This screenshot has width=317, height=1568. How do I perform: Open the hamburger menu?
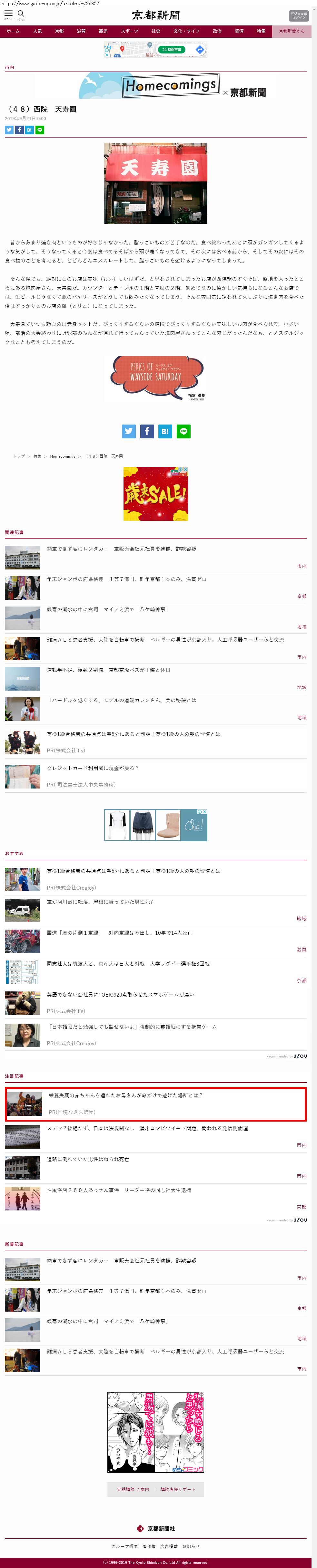pos(8,14)
